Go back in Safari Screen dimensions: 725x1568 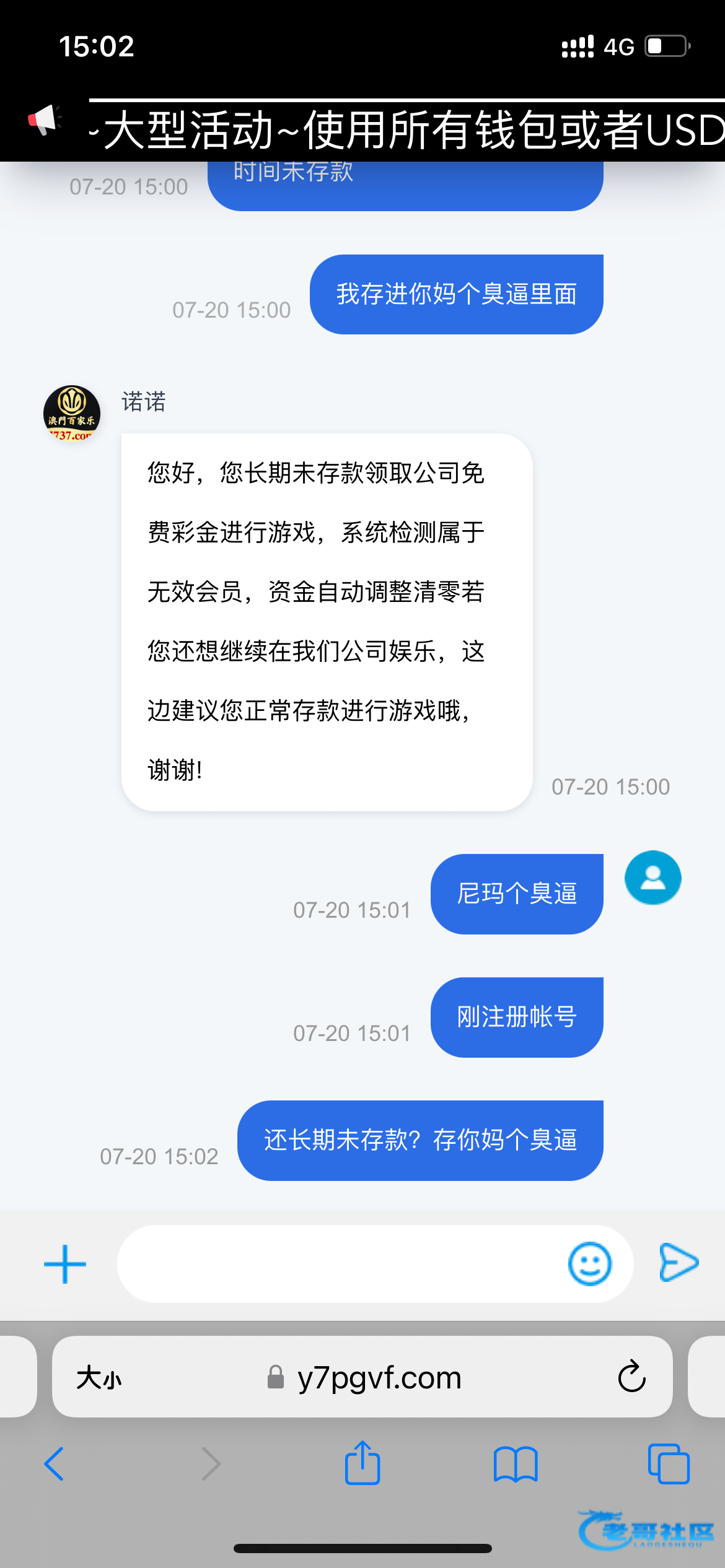54,1464
